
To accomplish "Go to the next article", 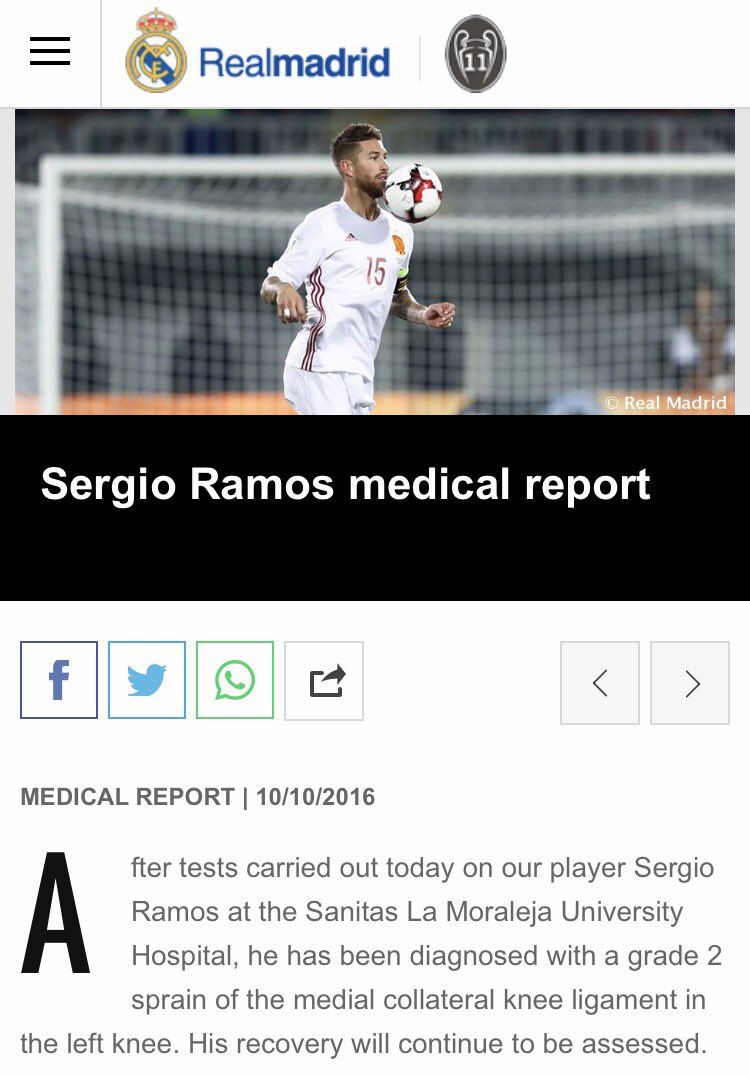I will click(690, 683).
